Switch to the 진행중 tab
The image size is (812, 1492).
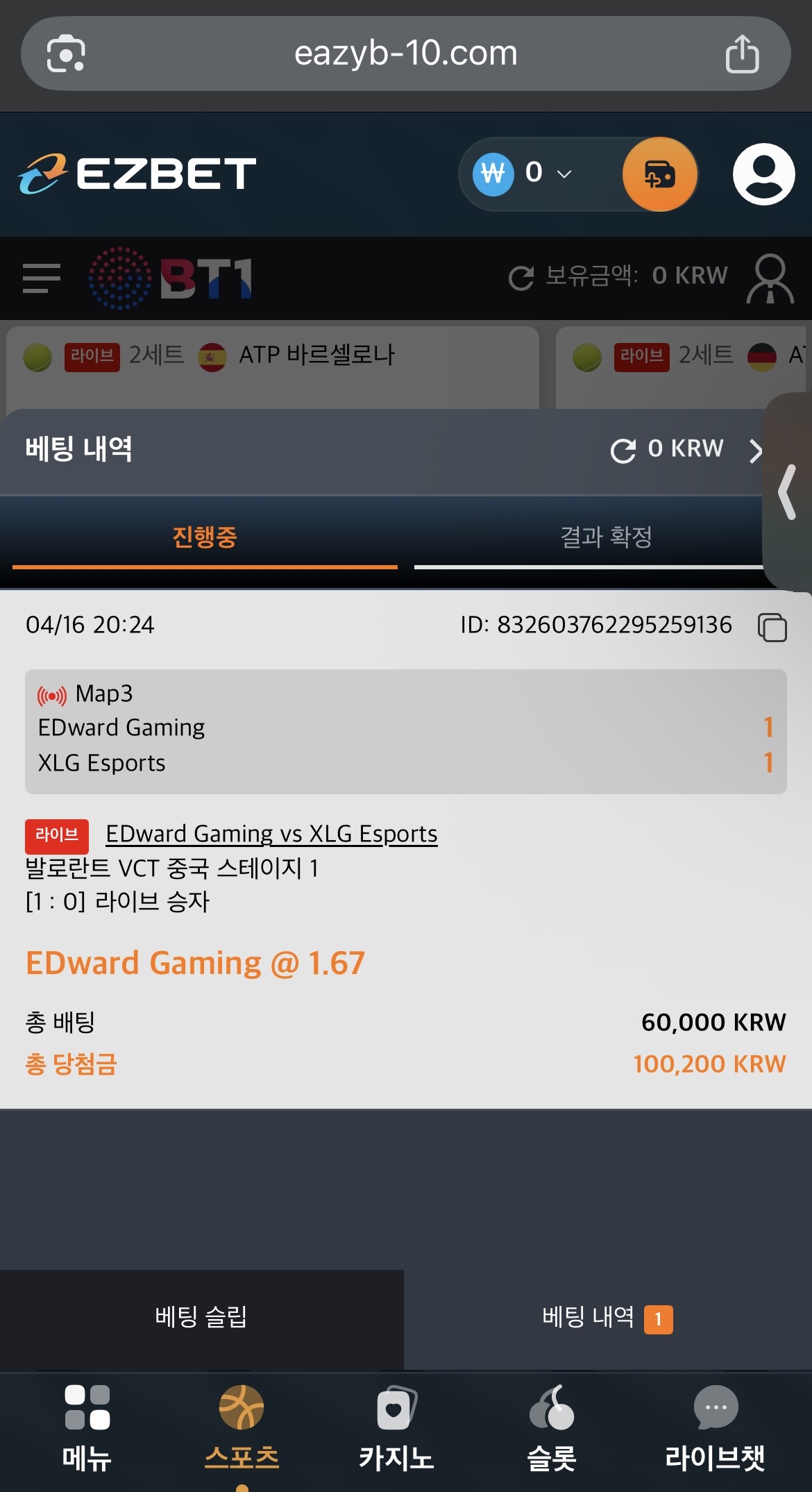205,537
